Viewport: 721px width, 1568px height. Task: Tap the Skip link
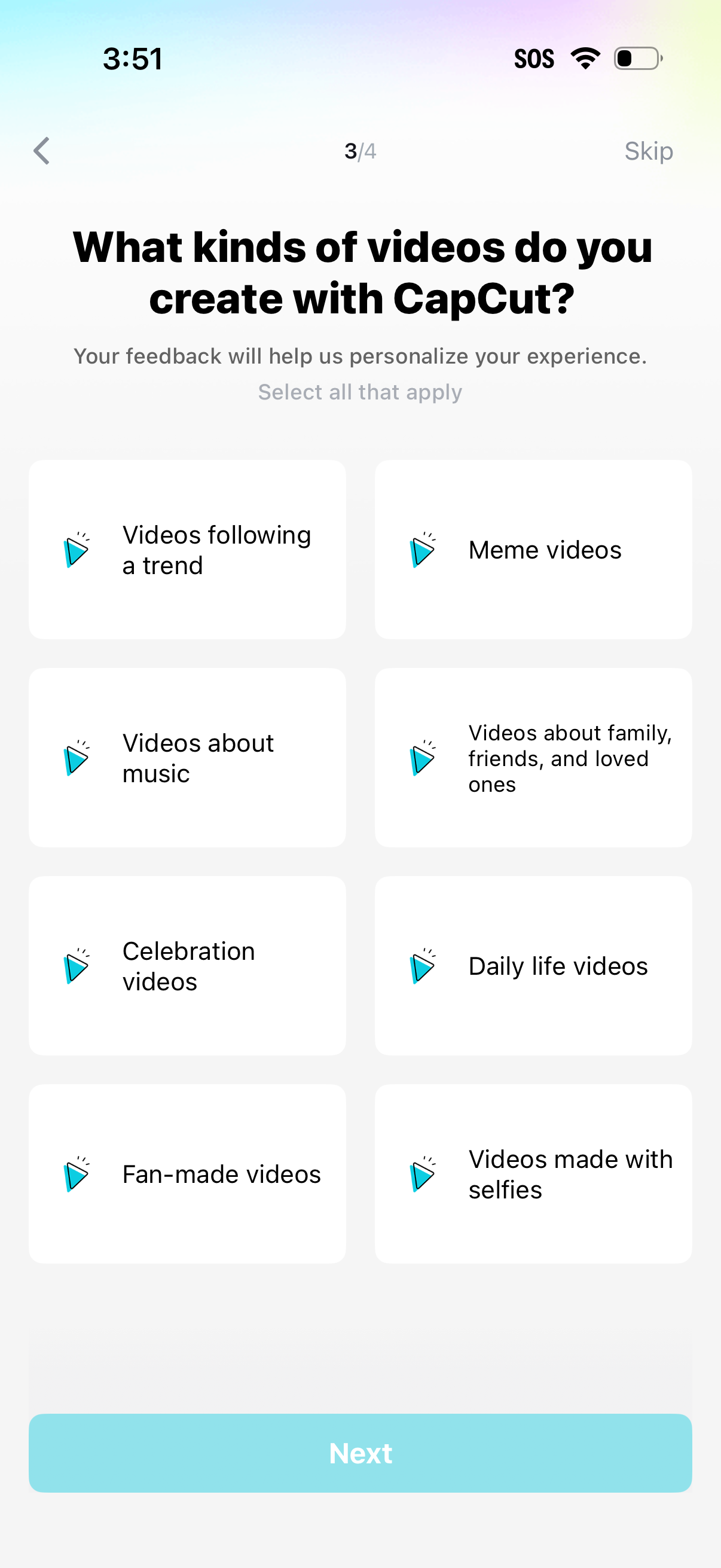[649, 151]
